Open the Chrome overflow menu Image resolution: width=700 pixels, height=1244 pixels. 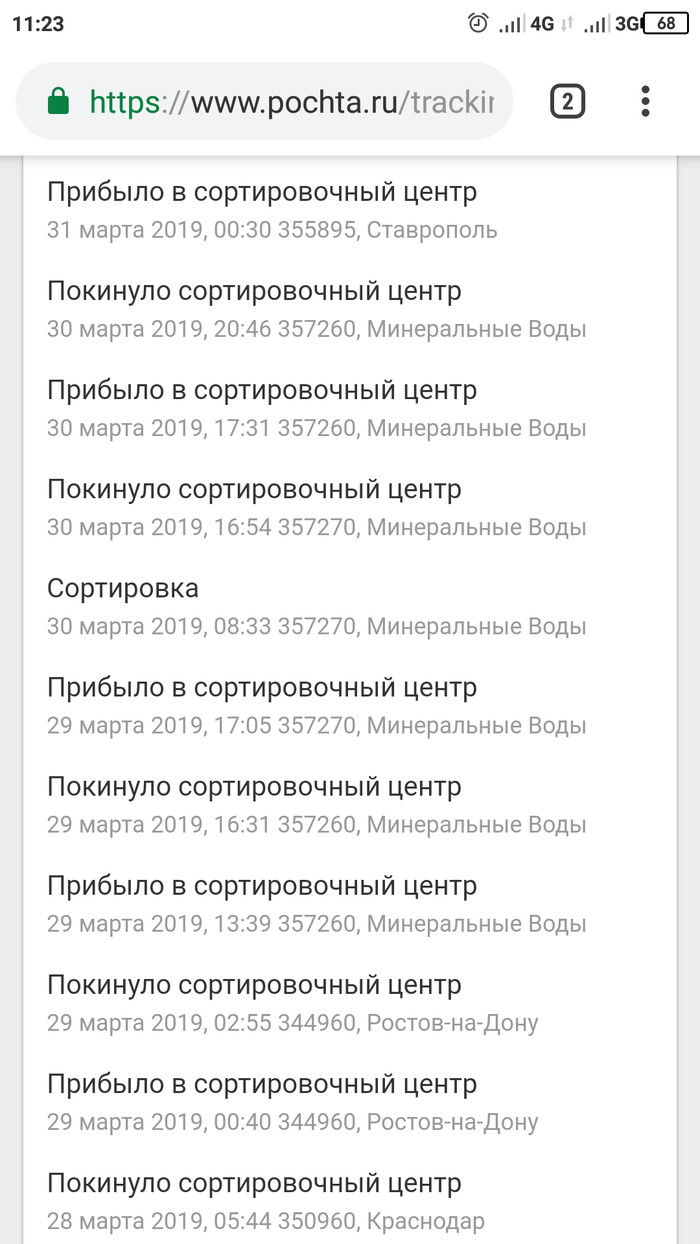tap(646, 101)
